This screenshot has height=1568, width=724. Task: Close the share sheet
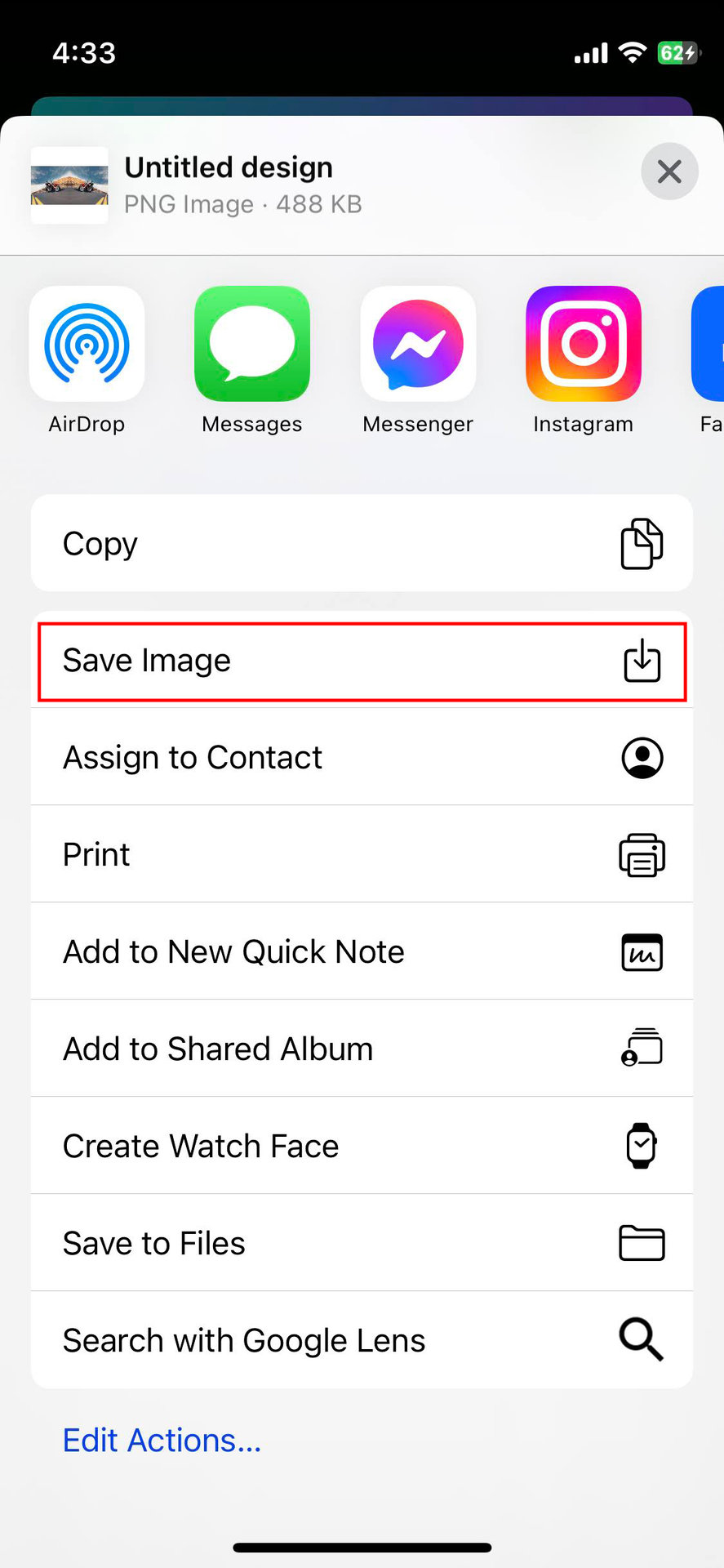[669, 171]
